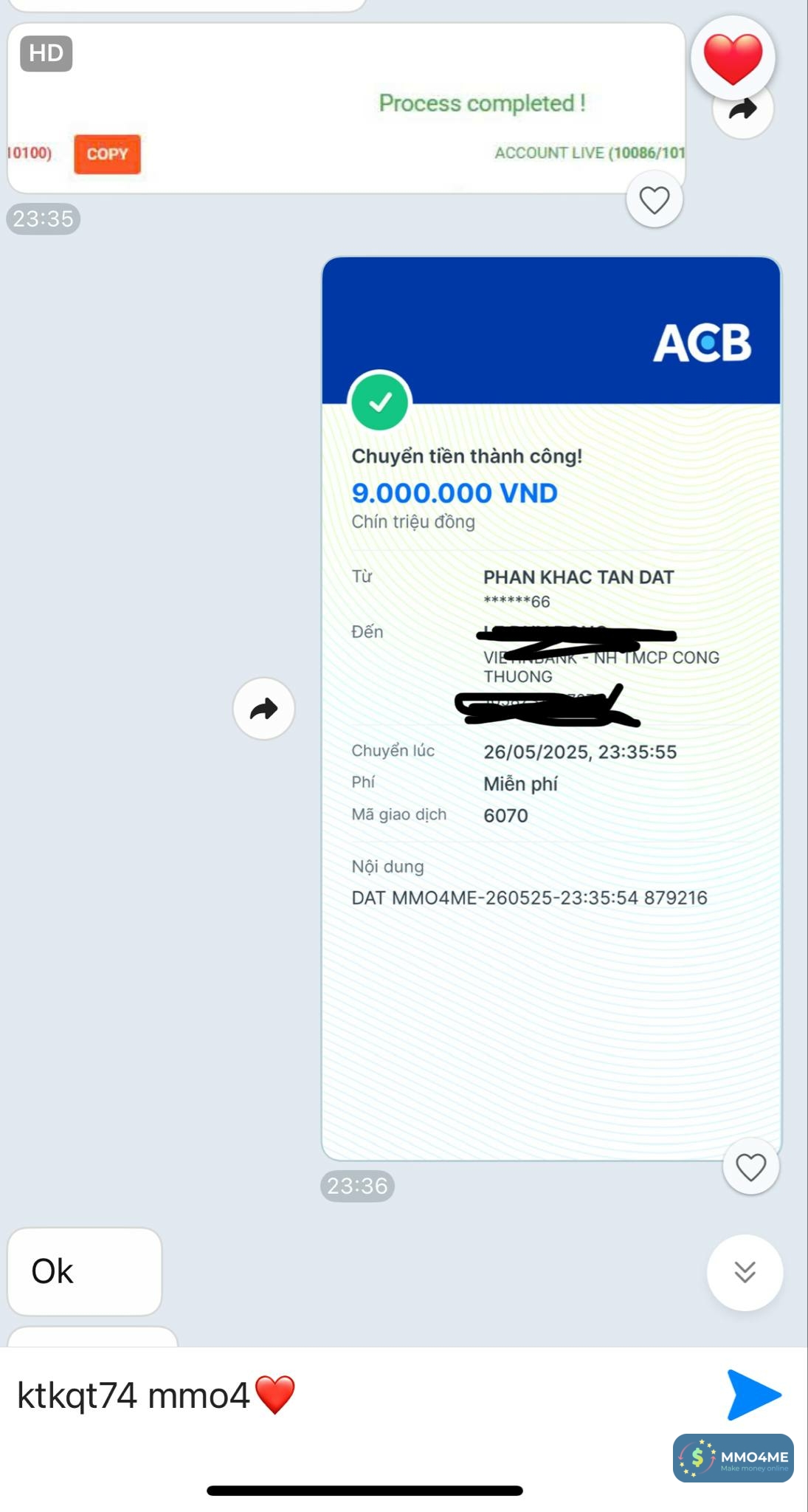
Task: Forward the ACB transfer receipt image
Action: 263,709
